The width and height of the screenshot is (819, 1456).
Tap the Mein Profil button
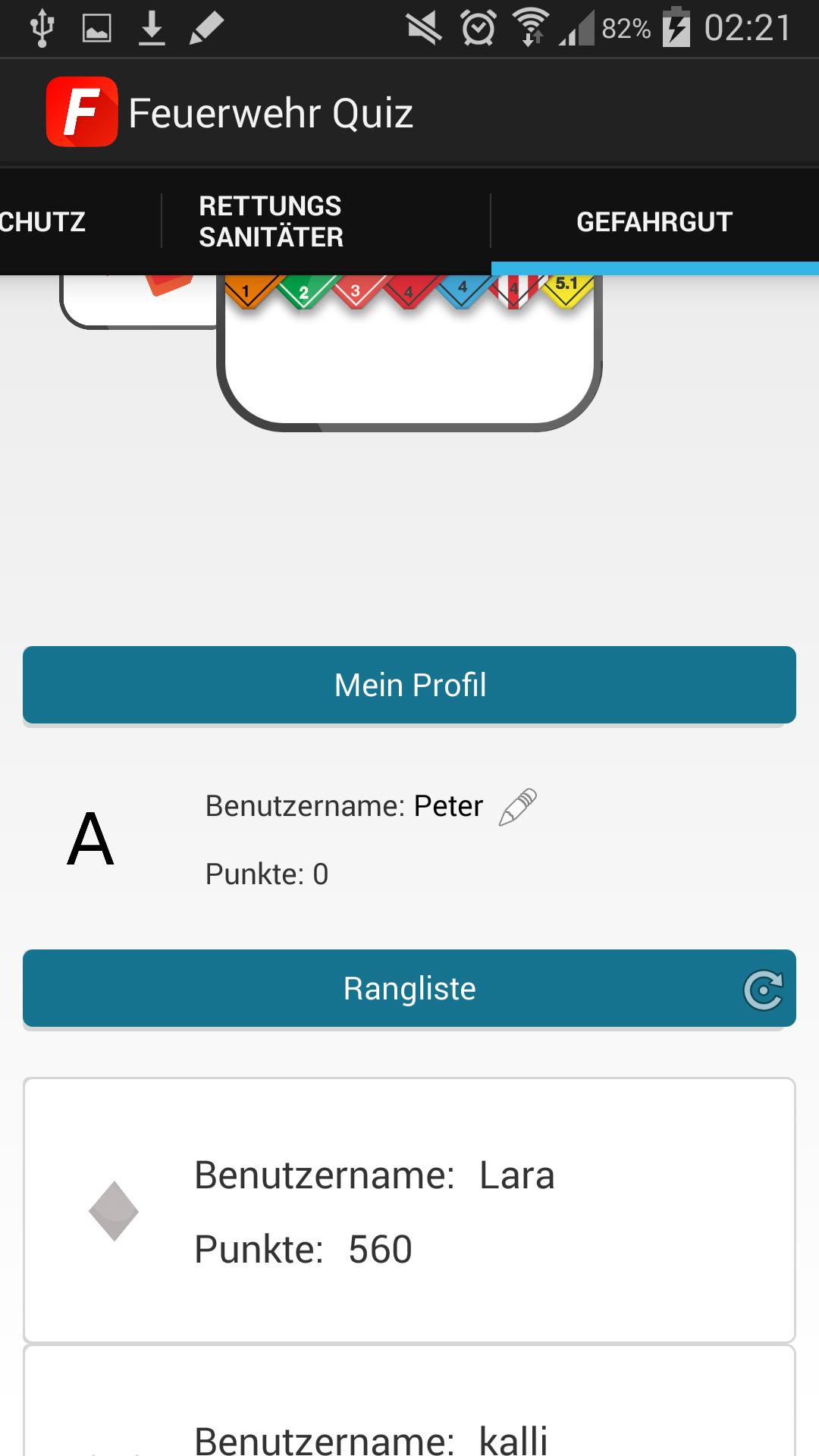point(409,685)
